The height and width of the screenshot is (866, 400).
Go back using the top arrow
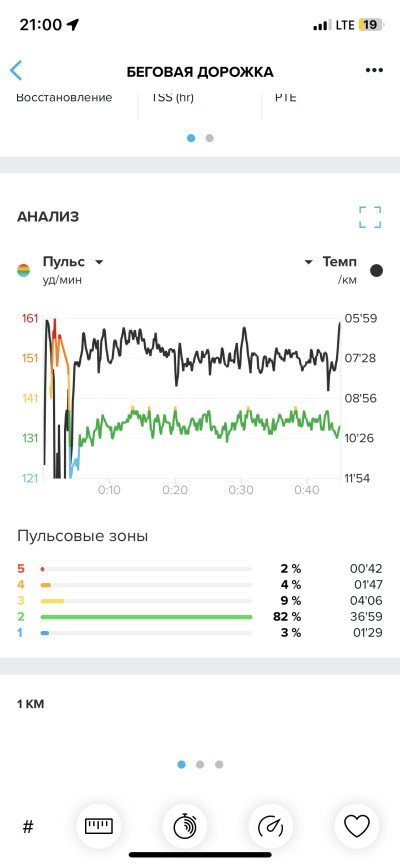pyautogui.click(x=16, y=71)
